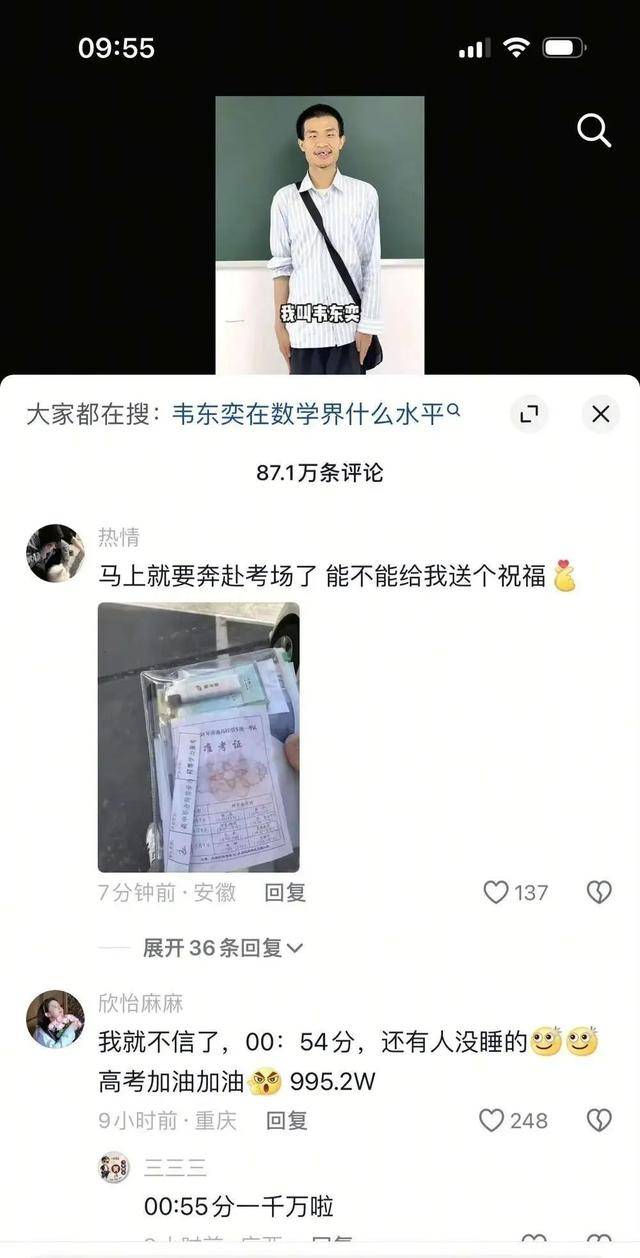640x1258 pixels.
Task: View 热情's attached exam ticket photo
Action: [198, 737]
